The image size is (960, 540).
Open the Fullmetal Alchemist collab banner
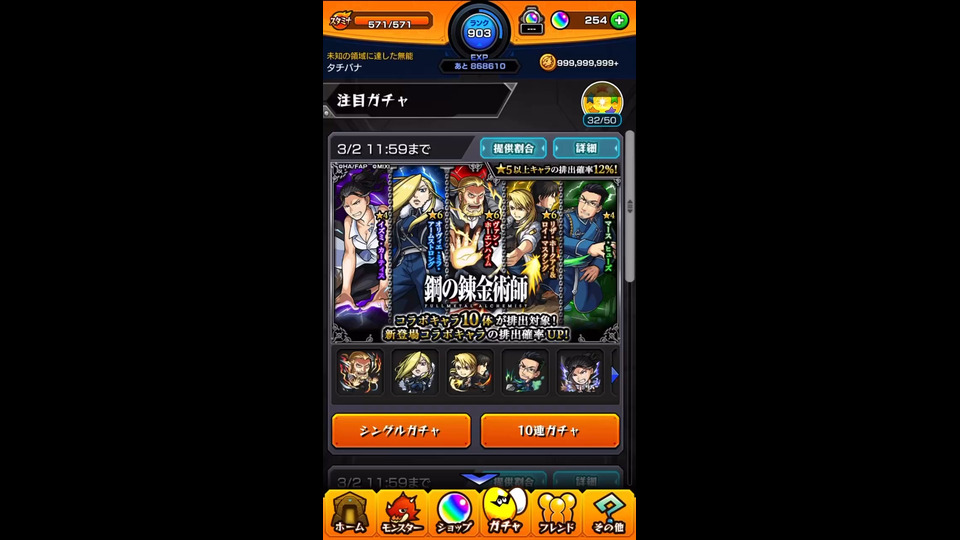coord(477,252)
